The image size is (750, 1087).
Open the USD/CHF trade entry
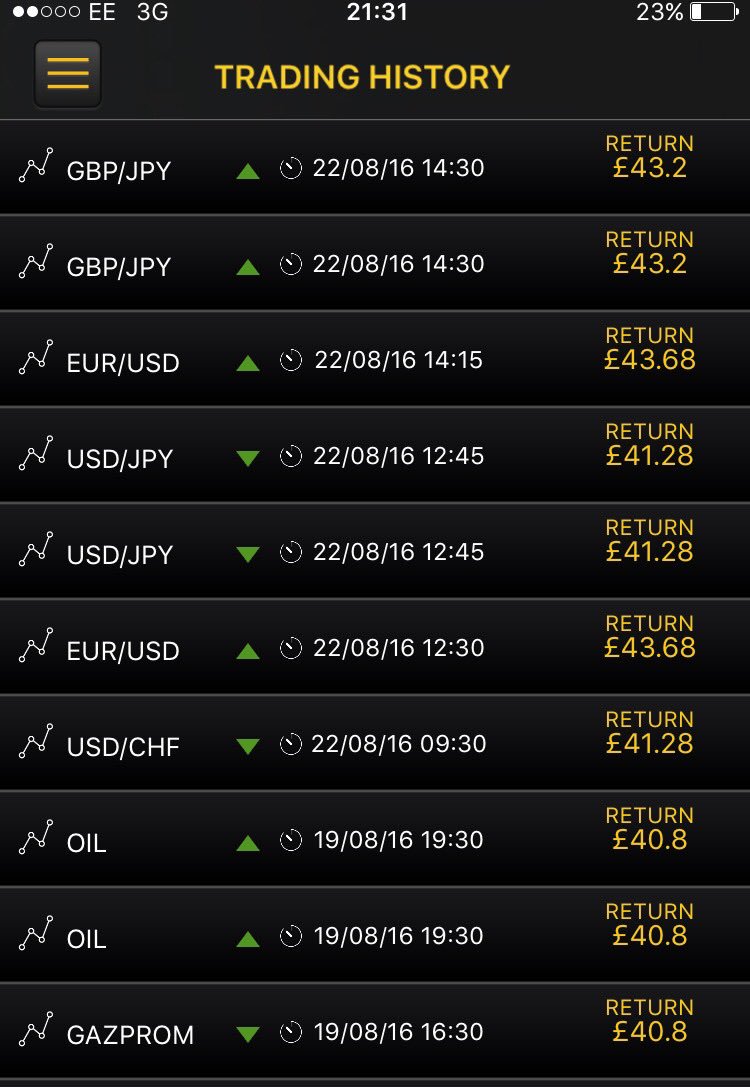[x=375, y=744]
